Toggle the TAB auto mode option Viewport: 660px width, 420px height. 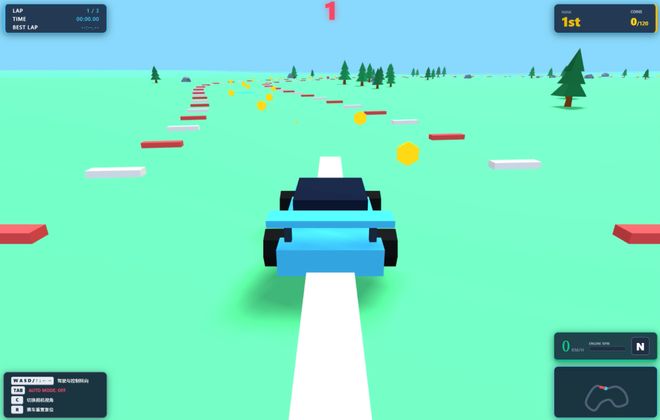click(x=18, y=390)
